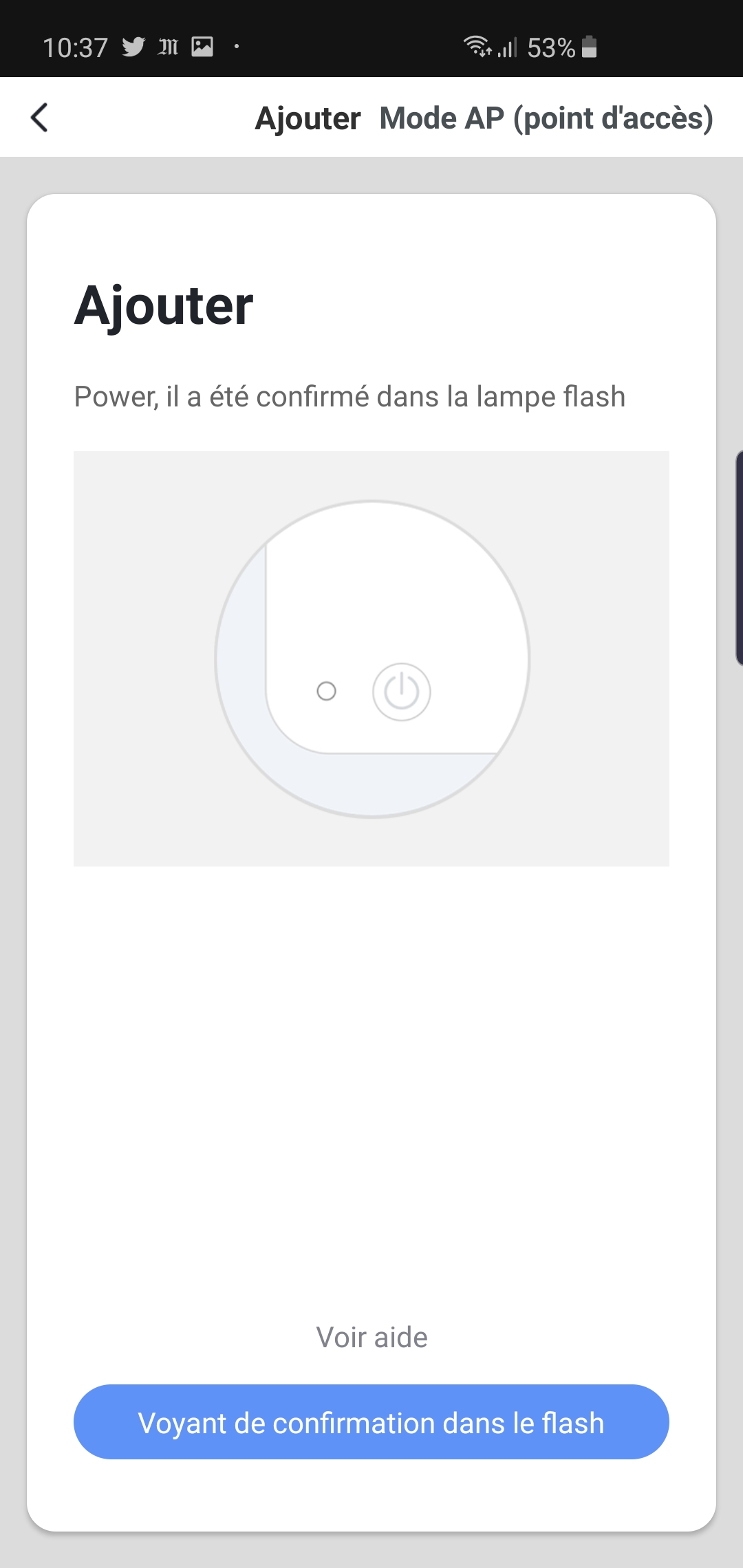This screenshot has height=1568, width=743.
Task: Go back using the header arrow
Action: point(40,118)
